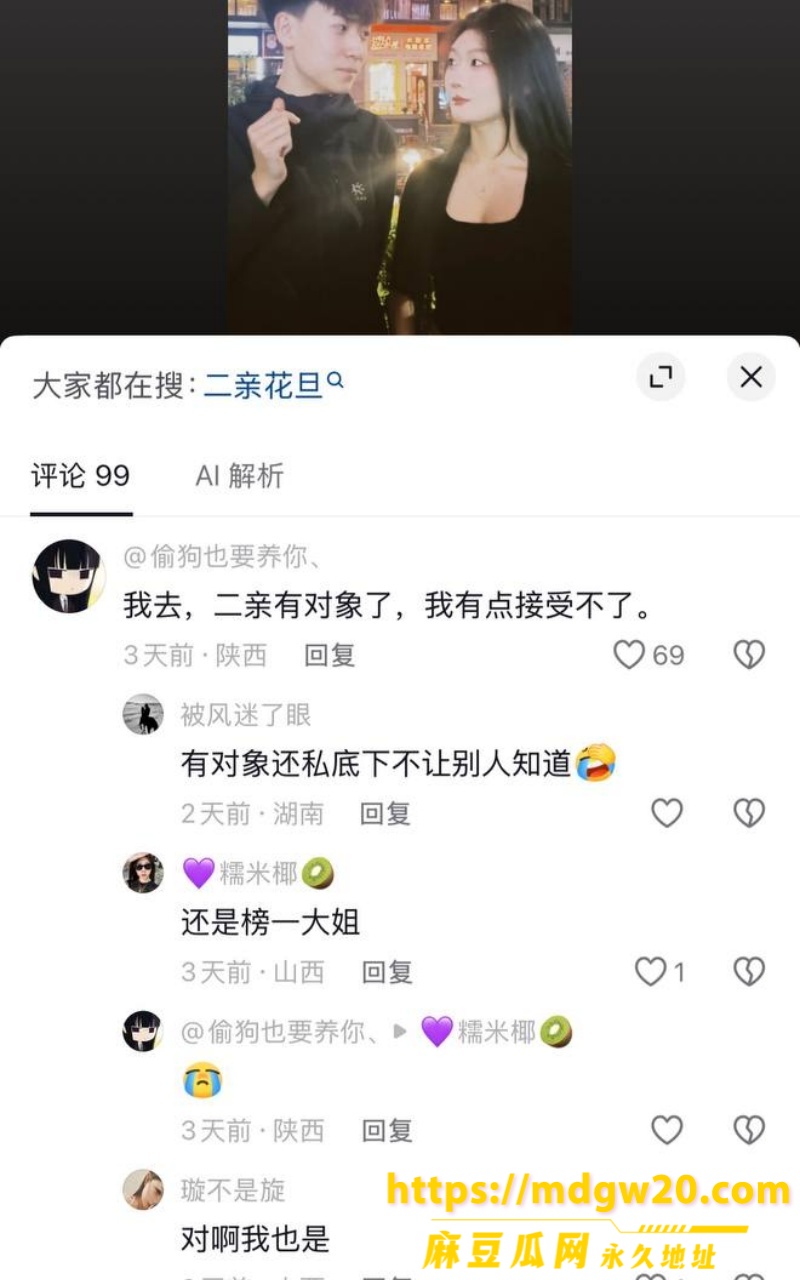Dislike the comment 我去，二亲有对象了
This screenshot has width=800, height=1280.
[749, 655]
